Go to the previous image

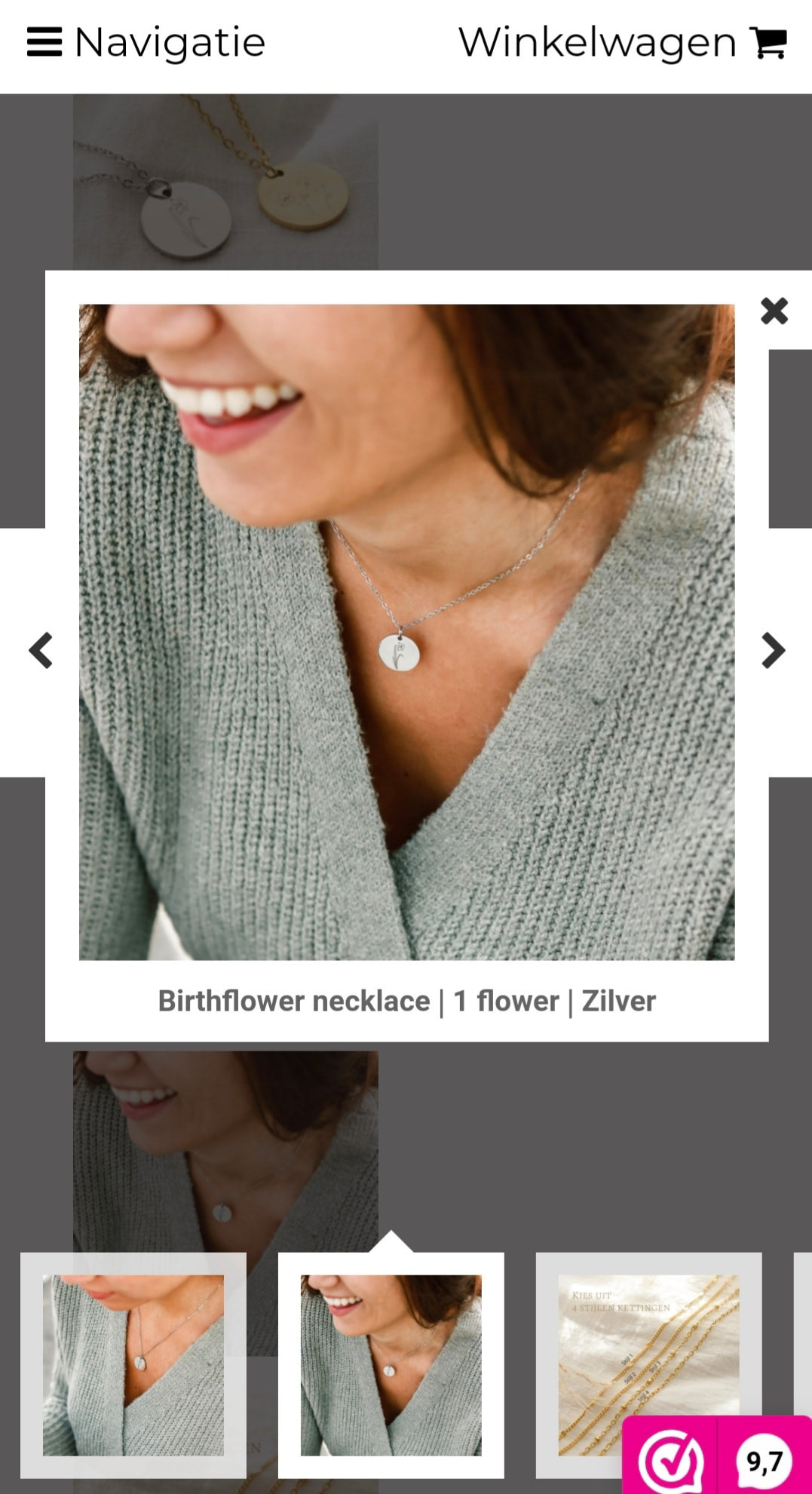click(x=41, y=650)
